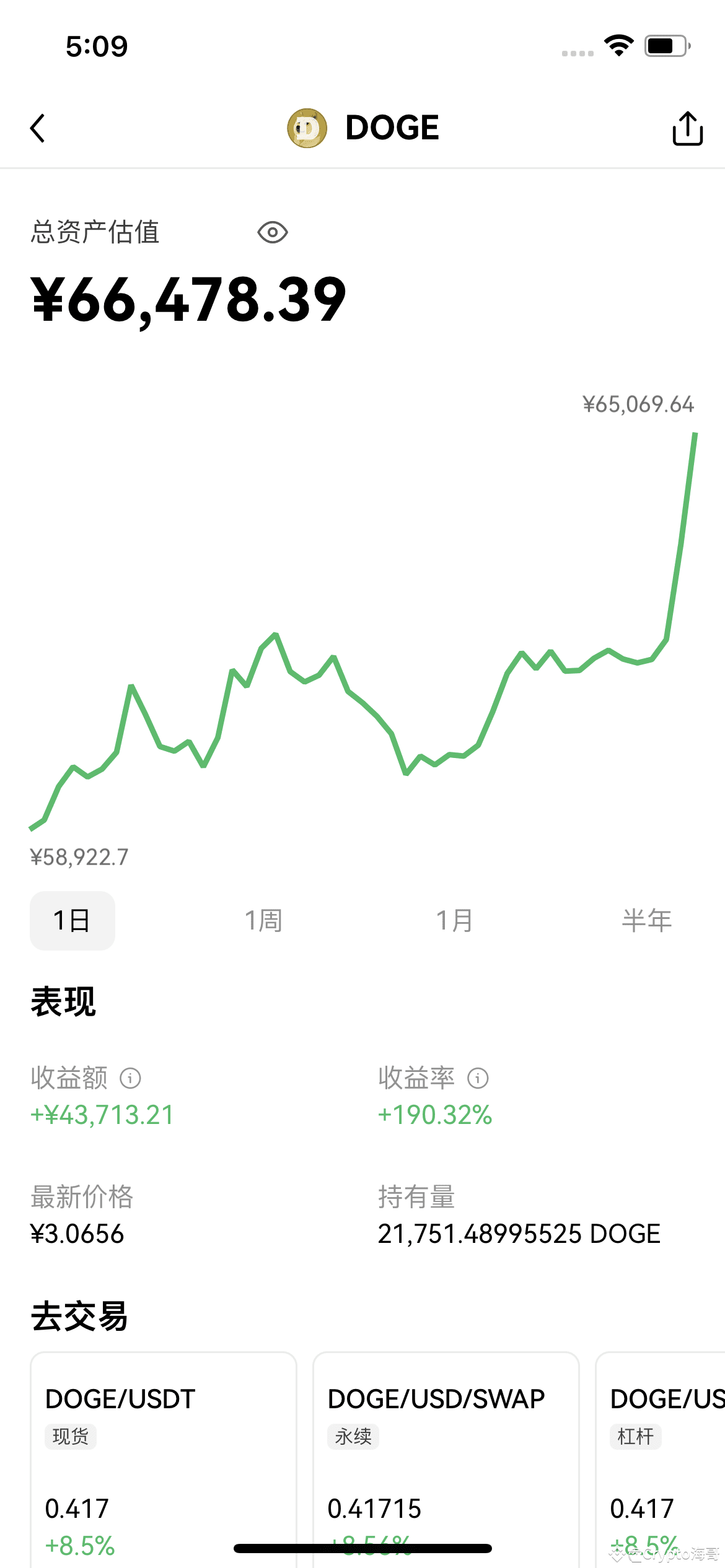Click the 永续 label on swap card

[352, 1437]
